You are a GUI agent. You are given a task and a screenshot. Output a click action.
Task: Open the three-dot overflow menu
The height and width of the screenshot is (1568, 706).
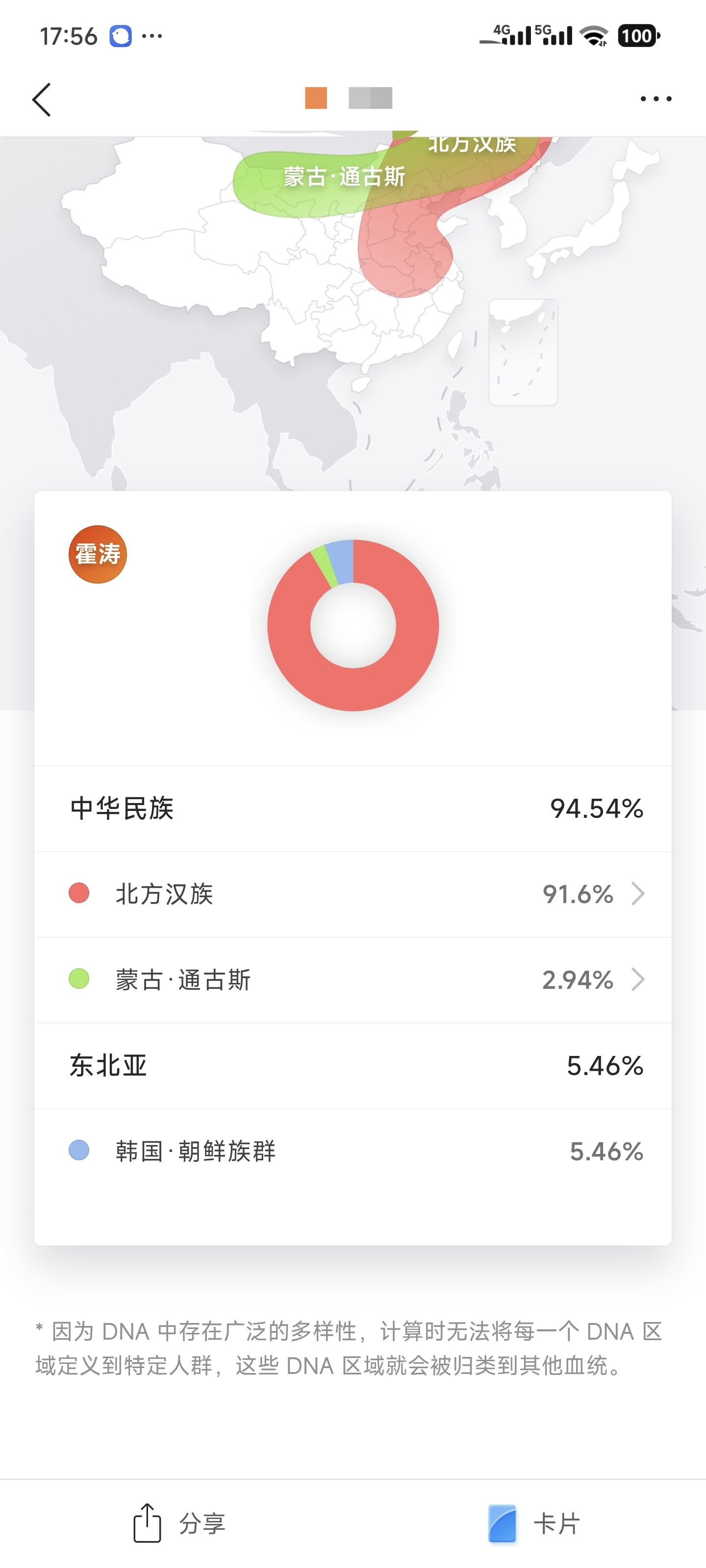656,98
